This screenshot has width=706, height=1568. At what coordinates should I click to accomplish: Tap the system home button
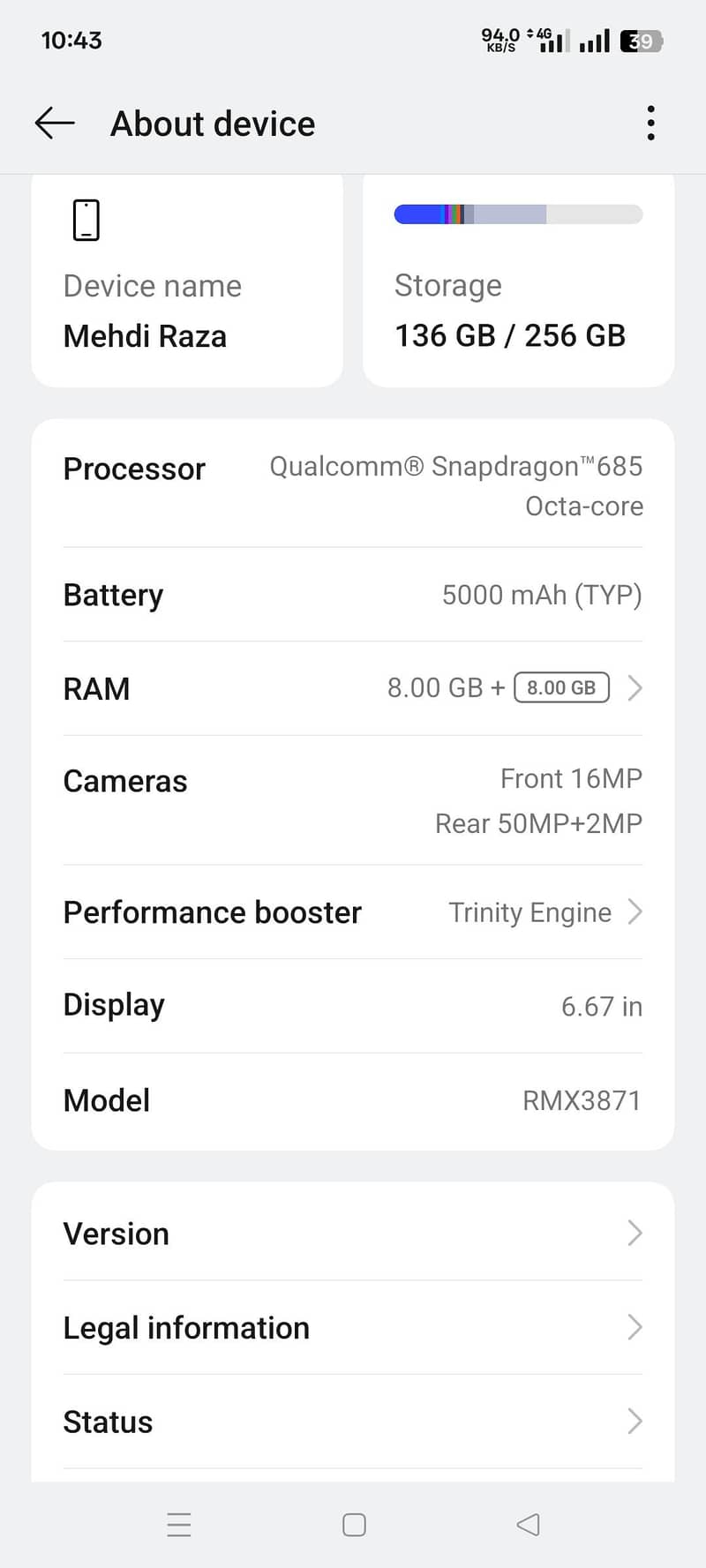[x=354, y=1525]
